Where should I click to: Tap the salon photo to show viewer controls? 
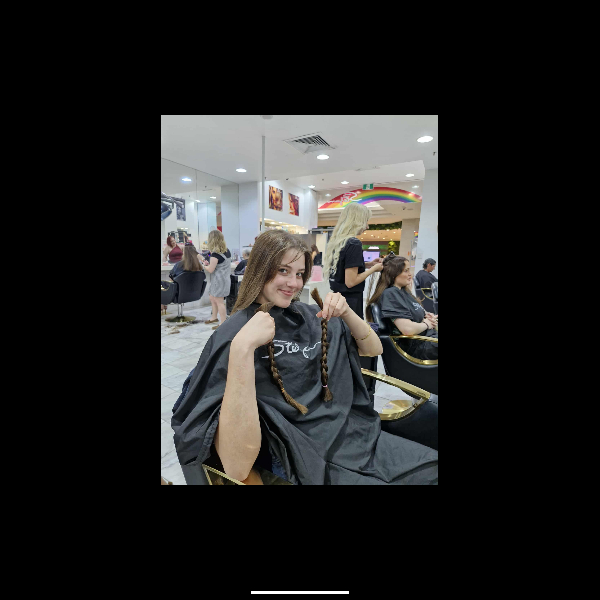[x=299, y=300]
